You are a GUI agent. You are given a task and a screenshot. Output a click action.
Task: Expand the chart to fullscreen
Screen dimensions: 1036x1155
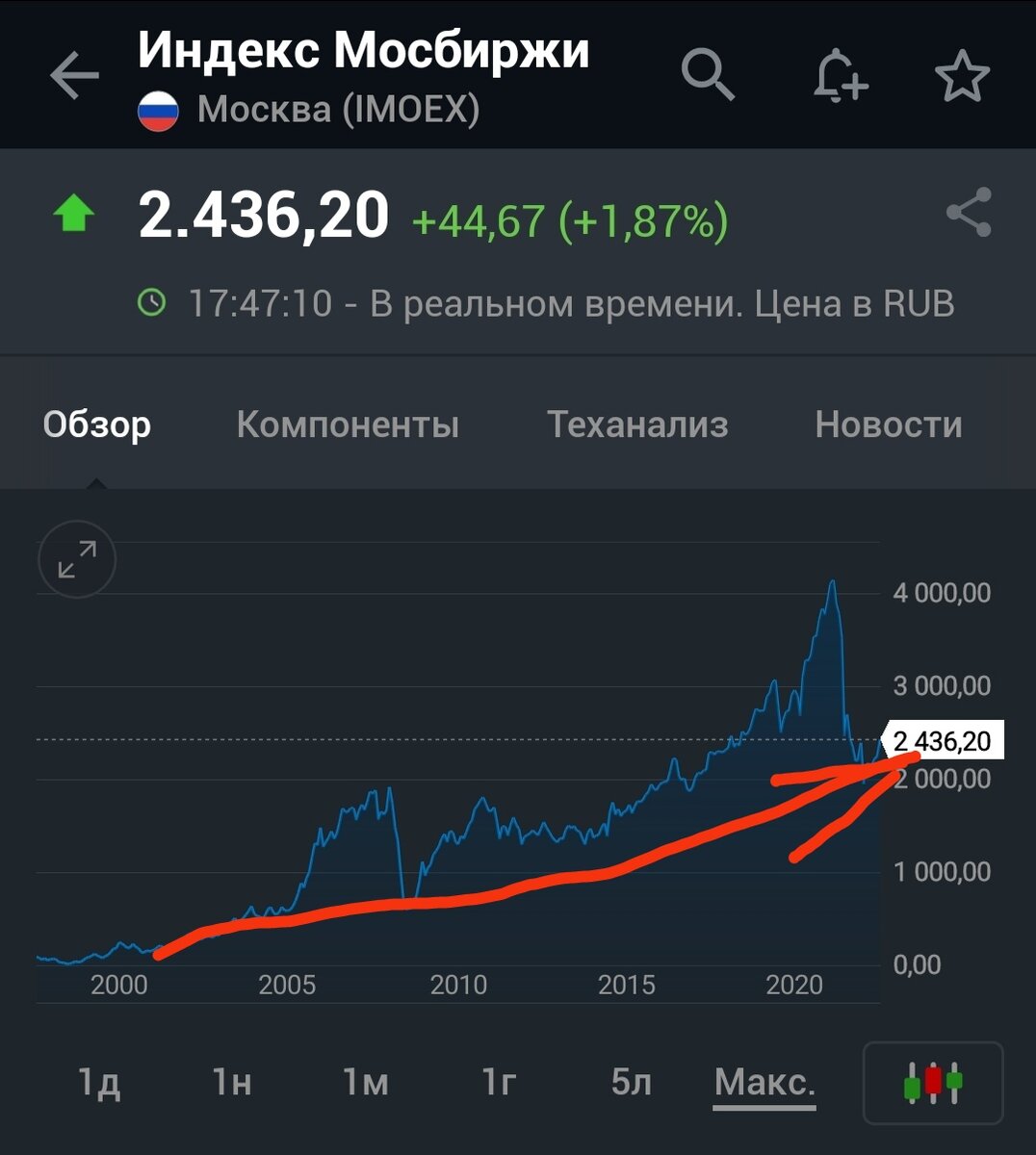tap(75, 560)
